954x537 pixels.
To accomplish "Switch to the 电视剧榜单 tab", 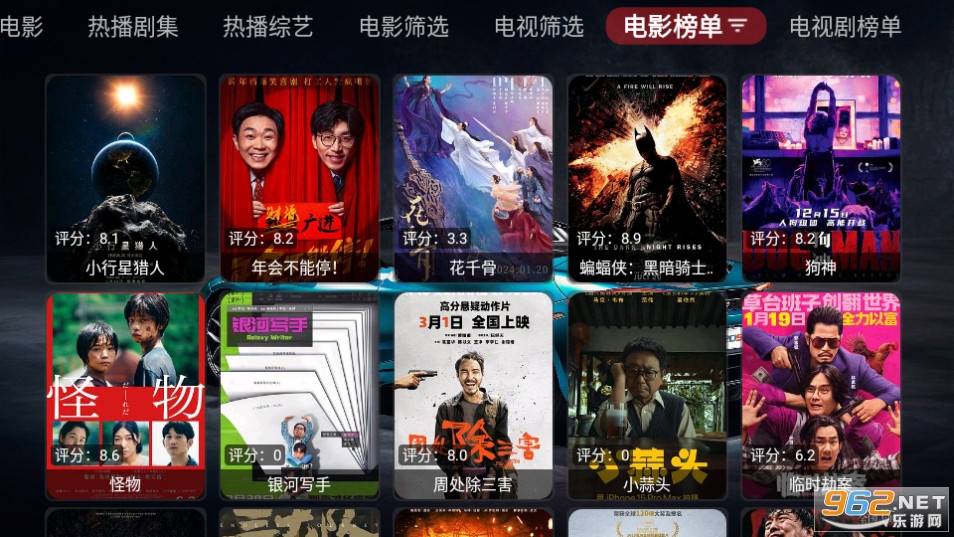I will [845, 27].
